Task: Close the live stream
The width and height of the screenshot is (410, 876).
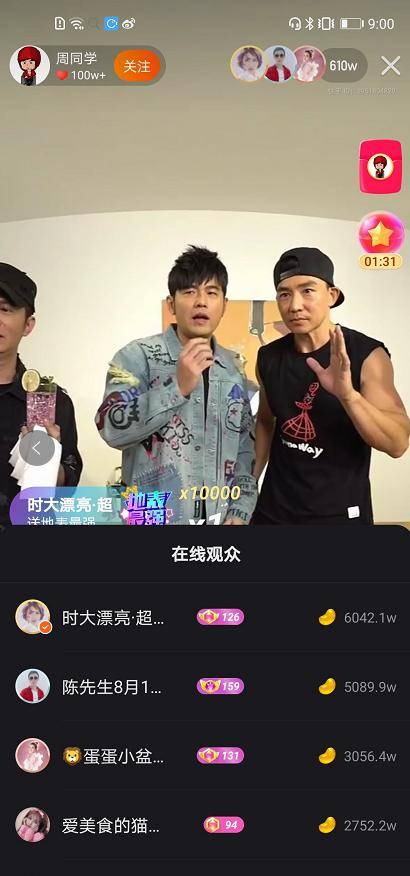Action: [x=390, y=65]
